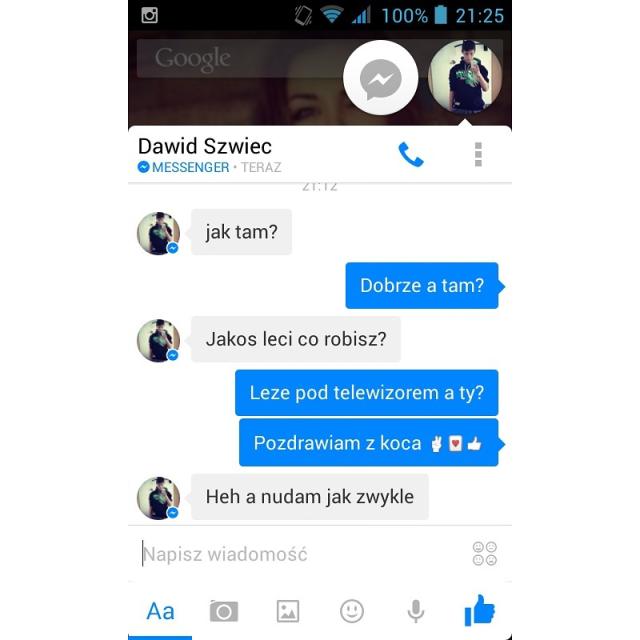Select the Aa text keyboard tab
Image resolution: width=640 pixels, height=640 pixels.
(x=161, y=611)
